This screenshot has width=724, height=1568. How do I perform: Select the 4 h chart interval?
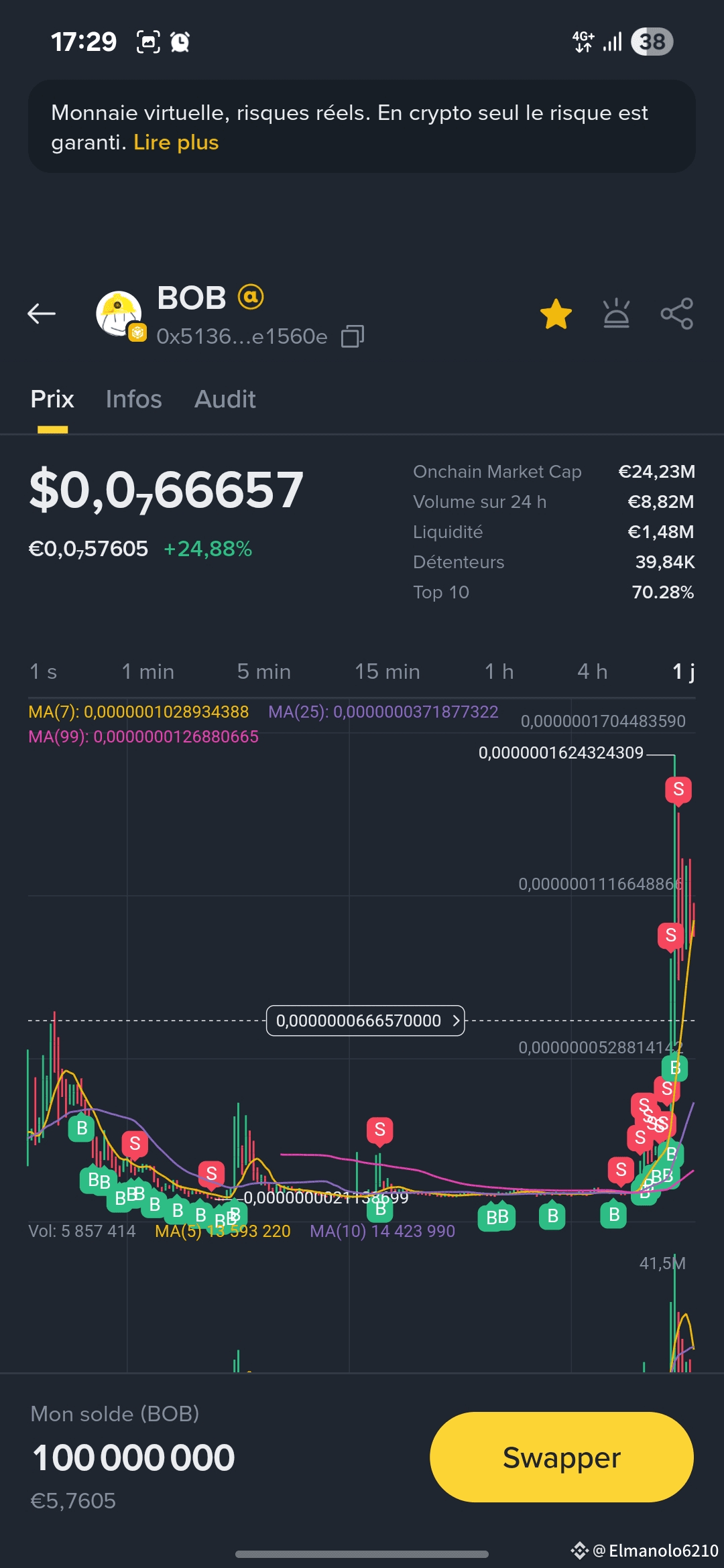[593, 671]
